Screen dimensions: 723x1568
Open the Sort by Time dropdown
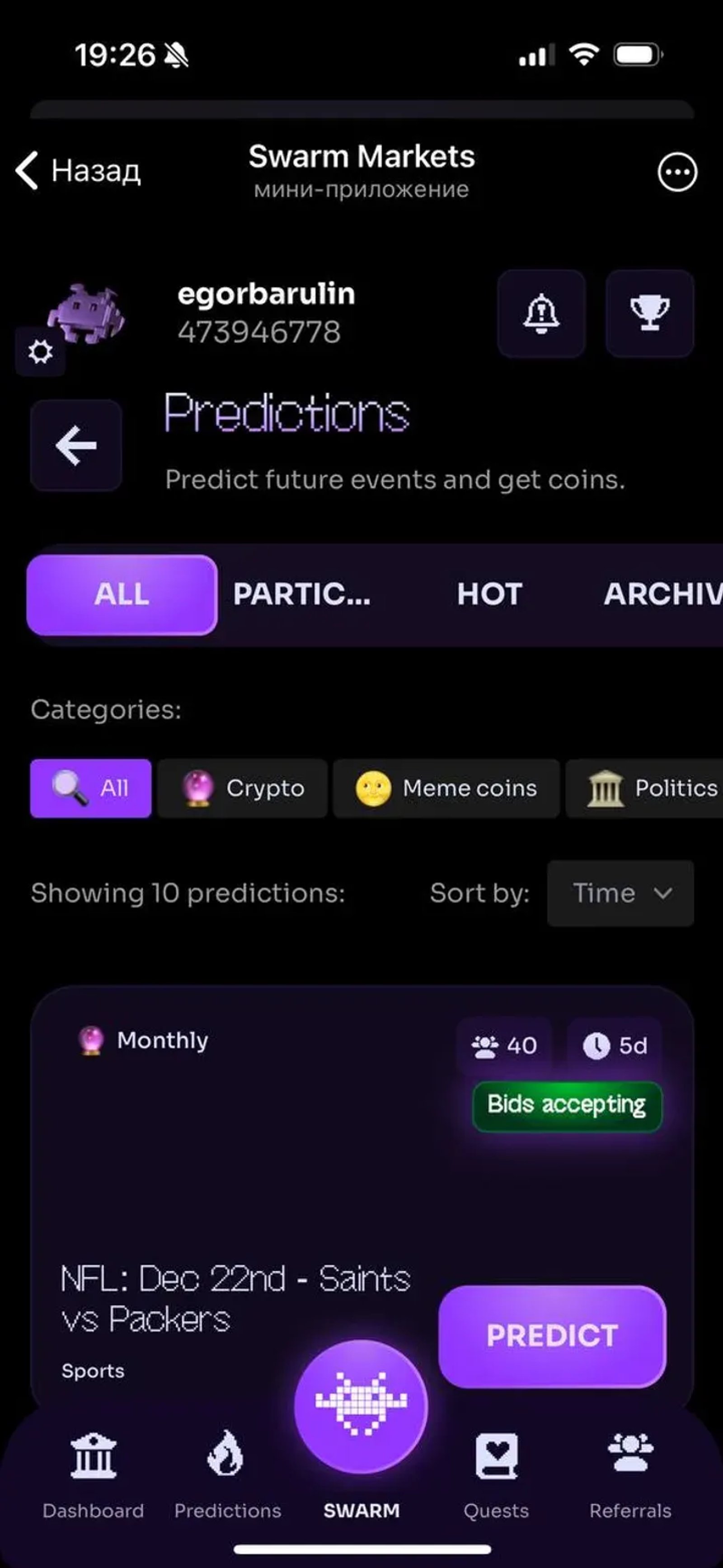pyautogui.click(x=620, y=893)
